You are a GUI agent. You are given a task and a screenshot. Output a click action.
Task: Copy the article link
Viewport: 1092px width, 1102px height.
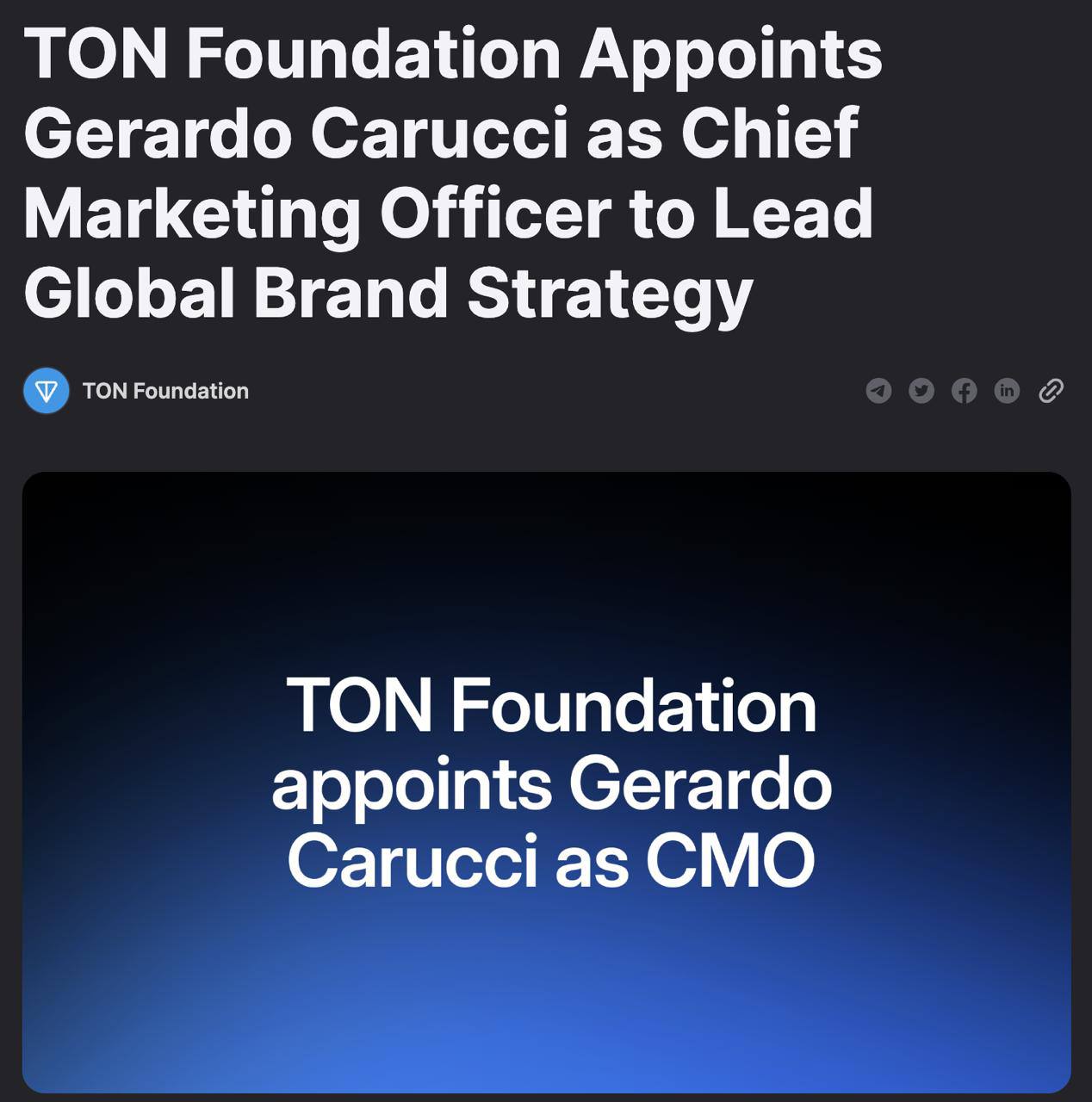click(1051, 391)
